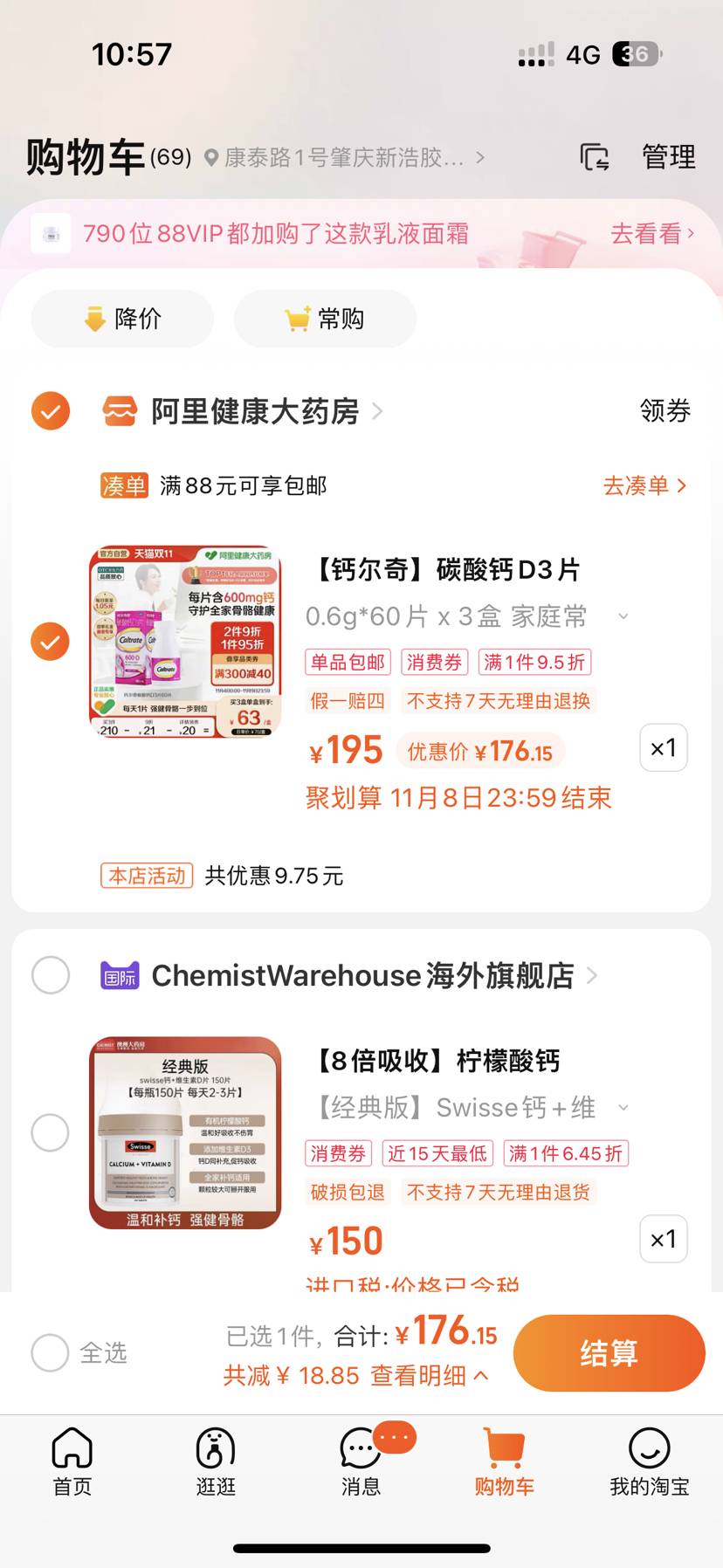Filter cart by 降价 items

(x=122, y=320)
